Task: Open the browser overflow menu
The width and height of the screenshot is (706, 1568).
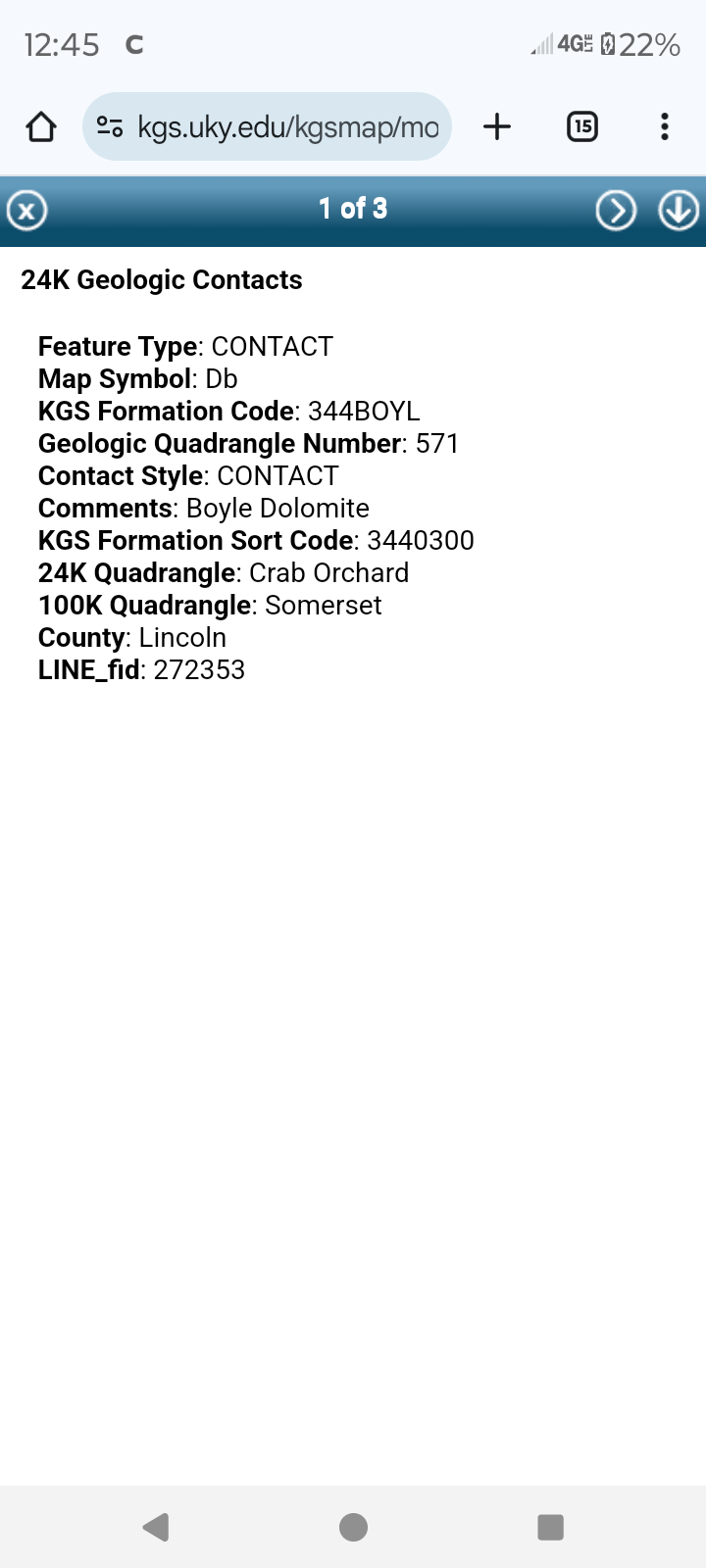Action: coord(665,126)
